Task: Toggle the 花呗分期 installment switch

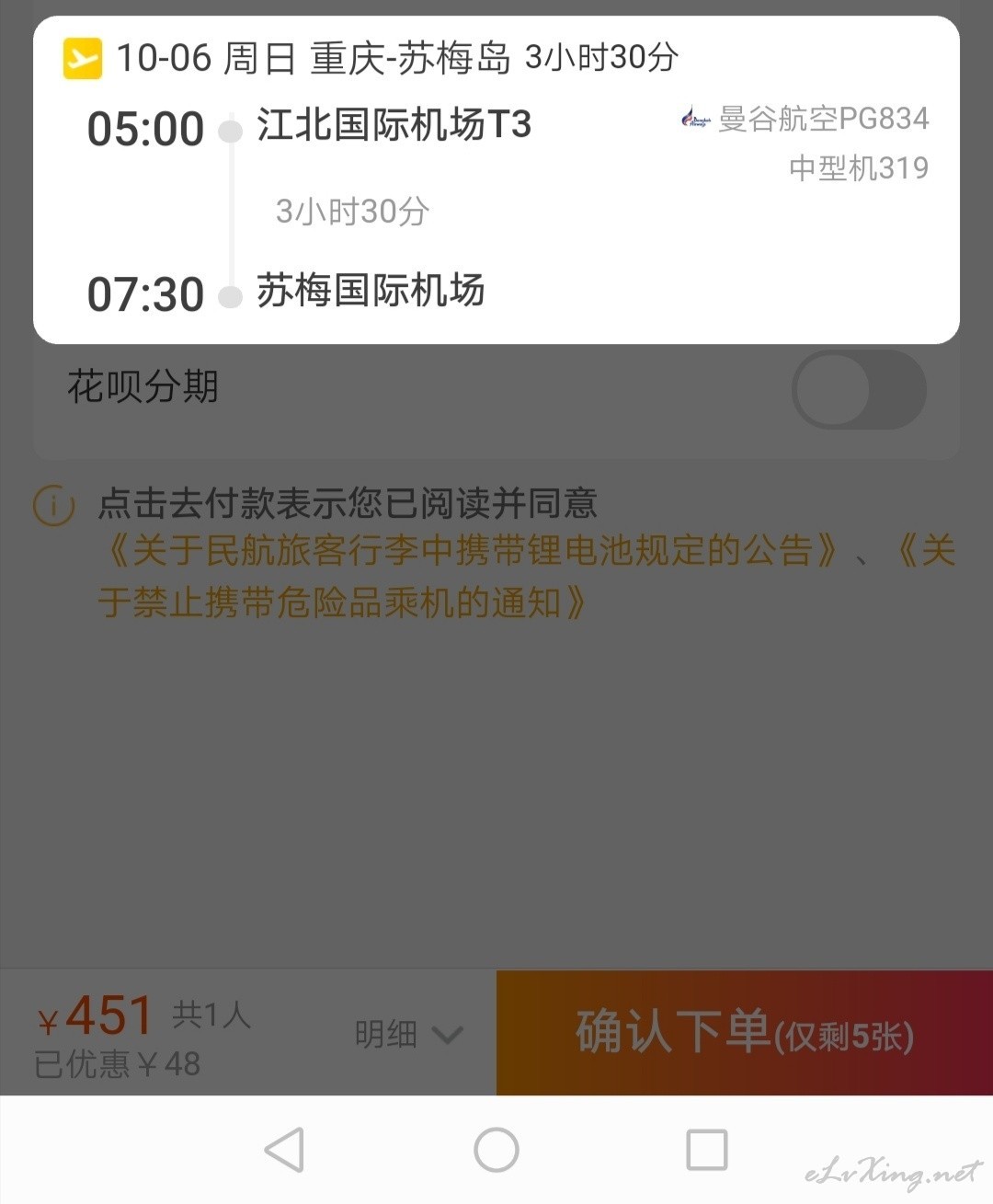Action: tap(858, 389)
